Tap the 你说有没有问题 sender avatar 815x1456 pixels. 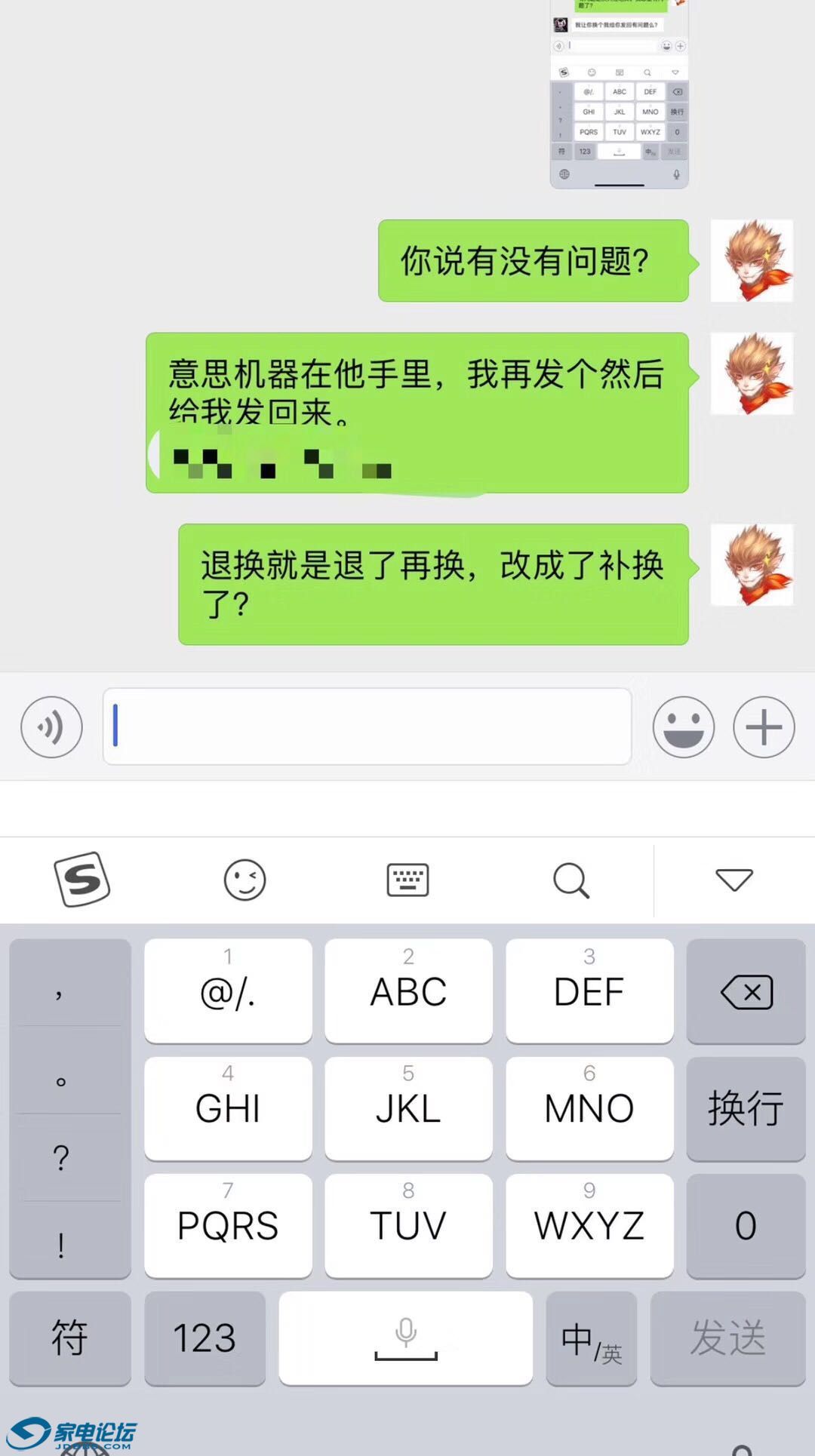[752, 261]
